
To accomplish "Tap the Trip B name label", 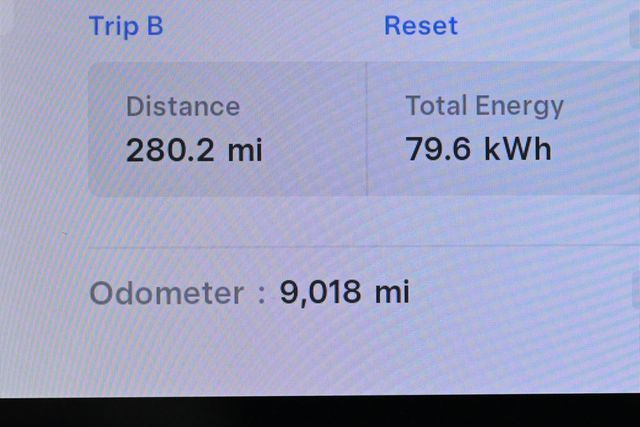I will coord(126,26).
